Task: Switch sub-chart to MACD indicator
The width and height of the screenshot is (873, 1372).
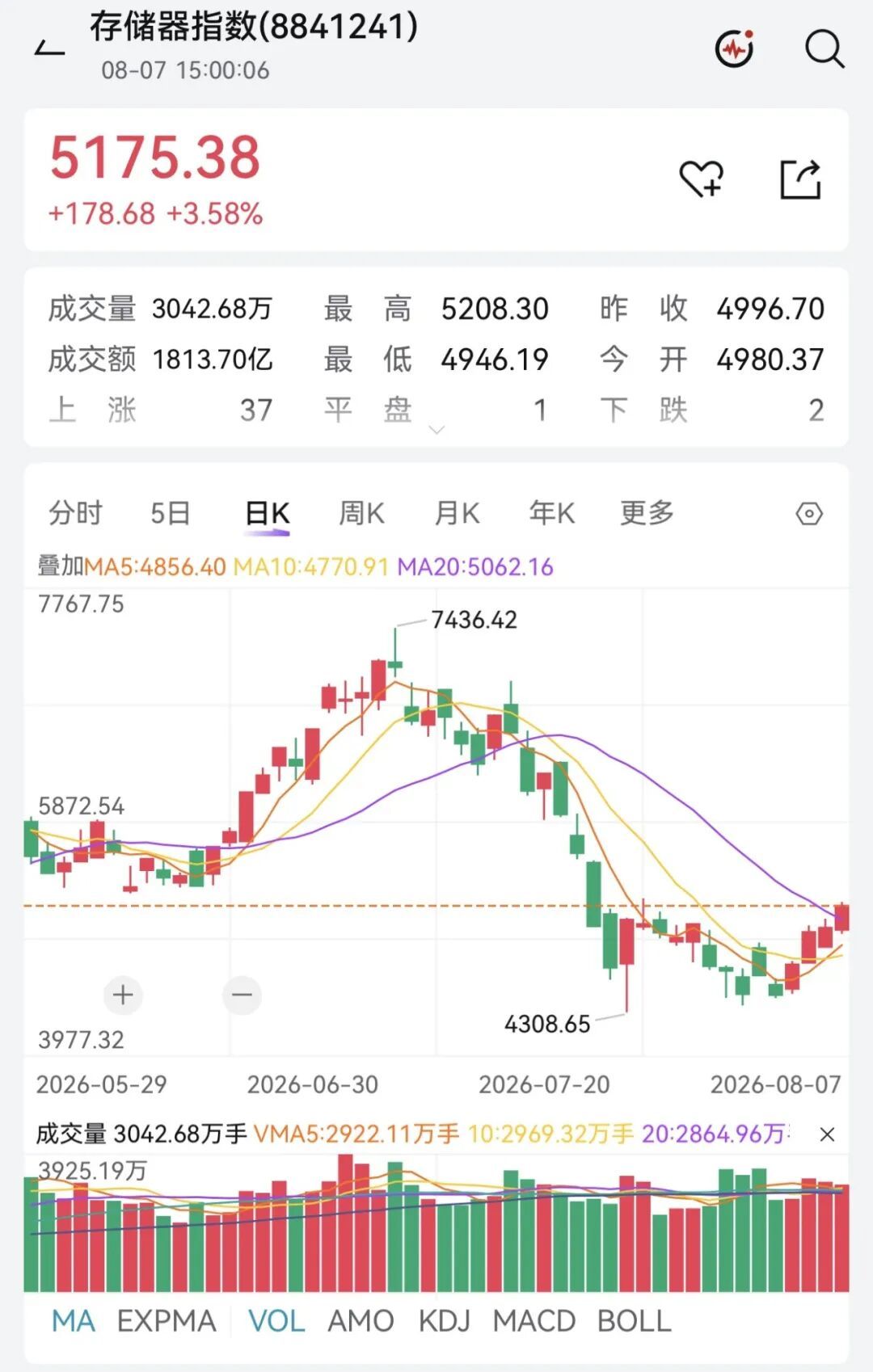Action: point(534,1321)
